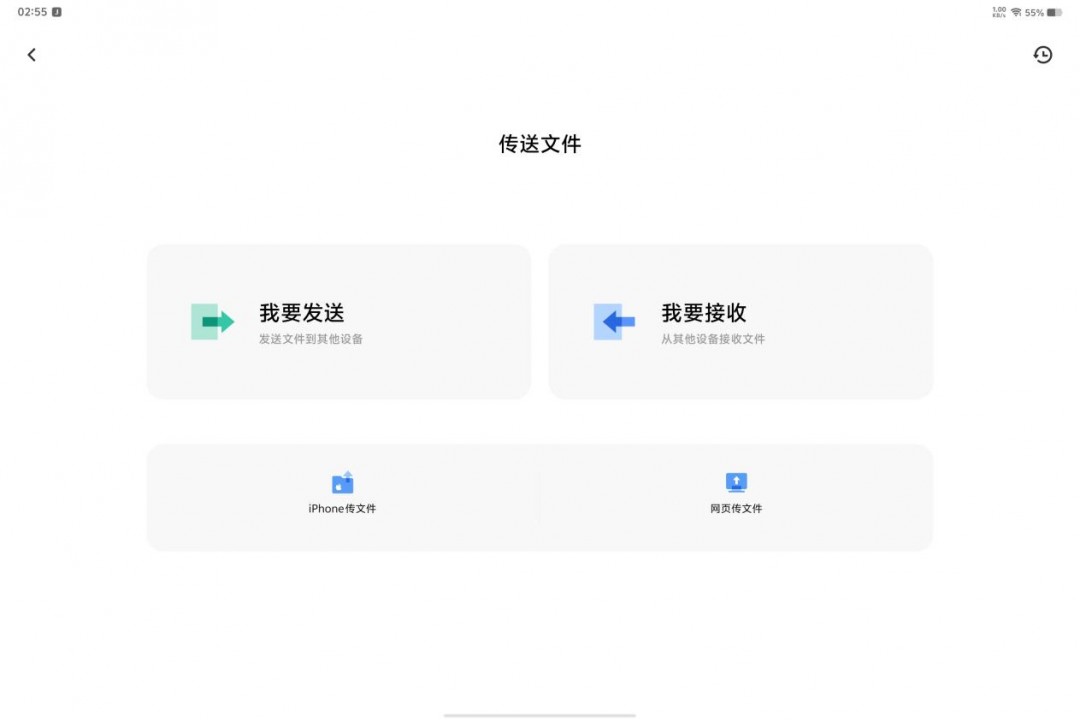Image resolution: width=1080 pixels, height=720 pixels.
Task: Select 网页传文件 web transfer option
Action: click(x=736, y=495)
